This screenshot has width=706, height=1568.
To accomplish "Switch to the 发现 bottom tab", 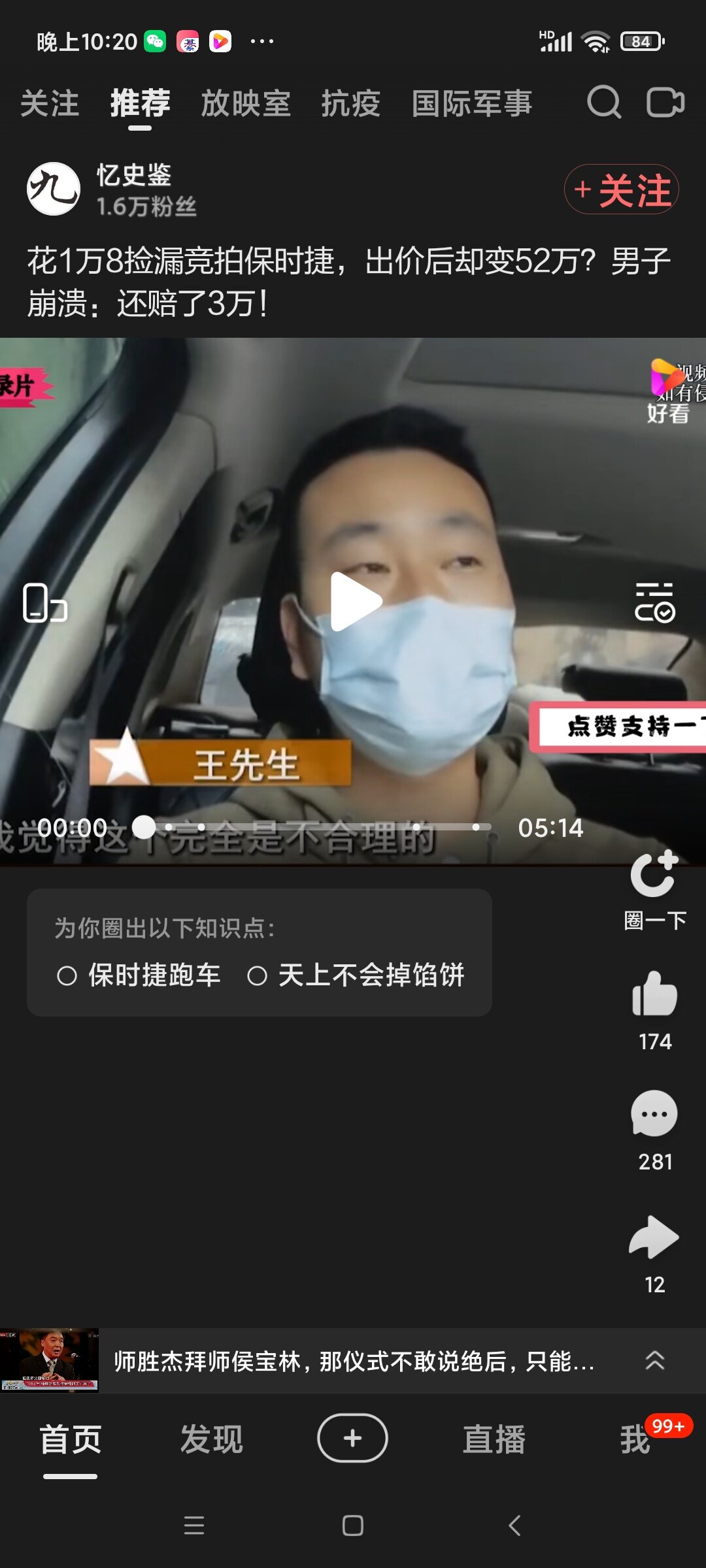I will [211, 1440].
